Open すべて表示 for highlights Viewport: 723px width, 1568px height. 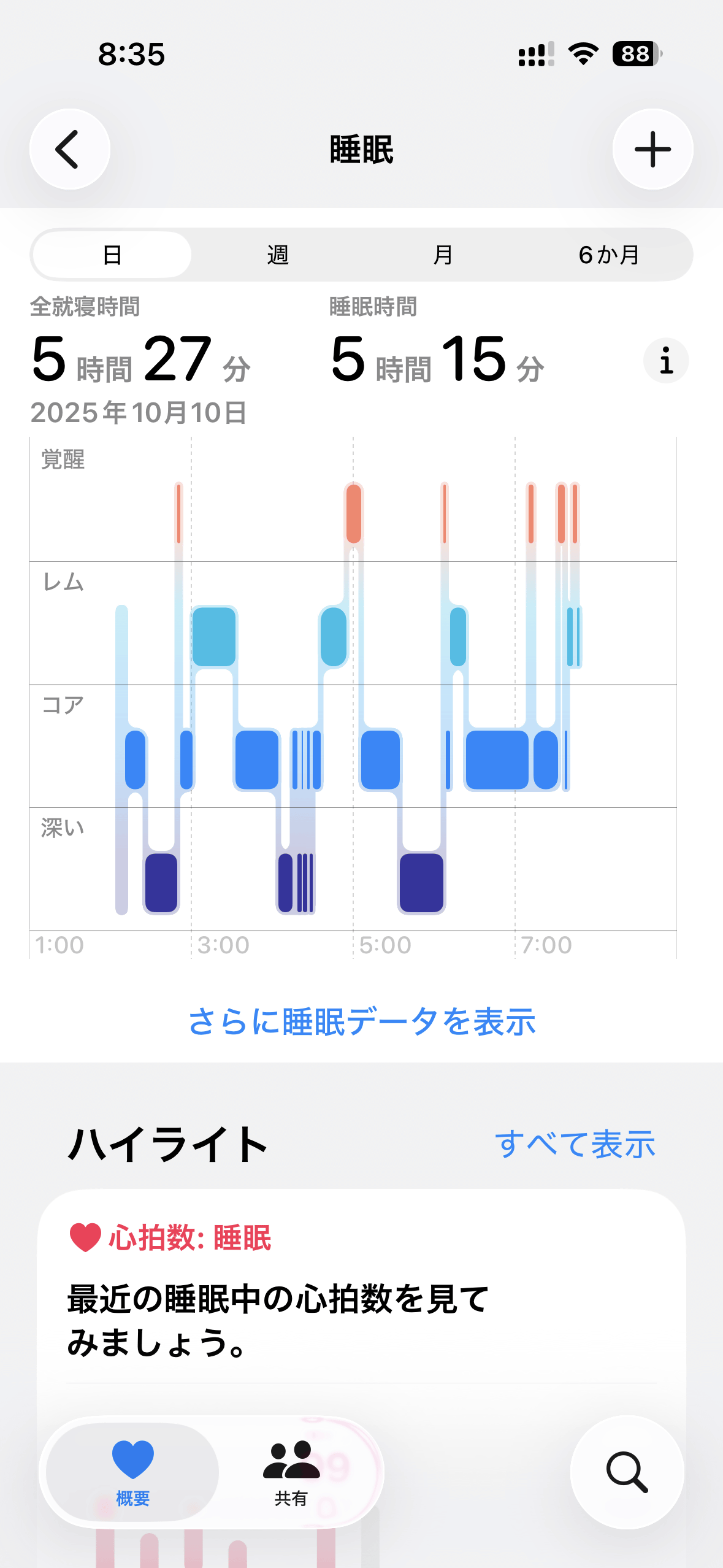point(575,1145)
